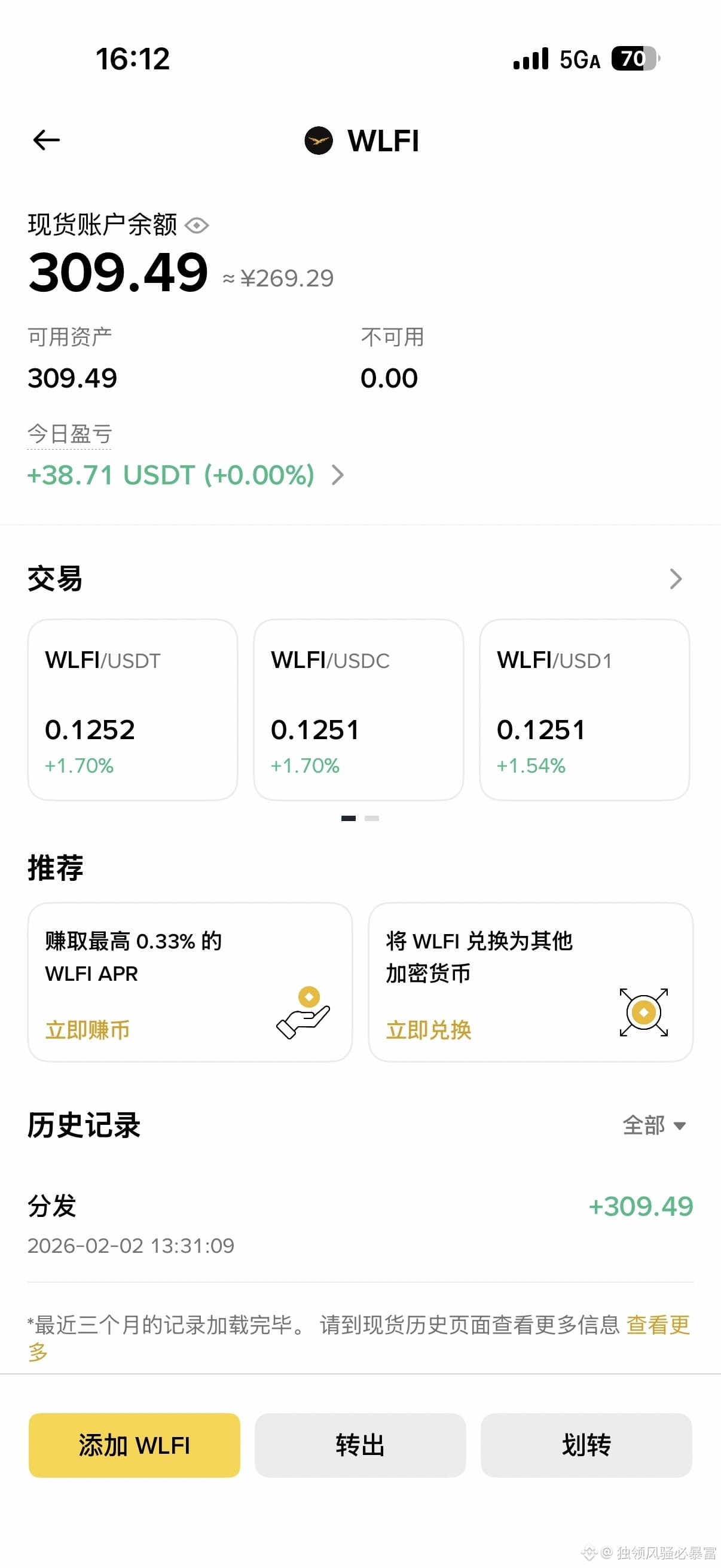Tap 转出 to withdraw WLFI
This screenshot has width=721, height=1568.
coord(360,1445)
